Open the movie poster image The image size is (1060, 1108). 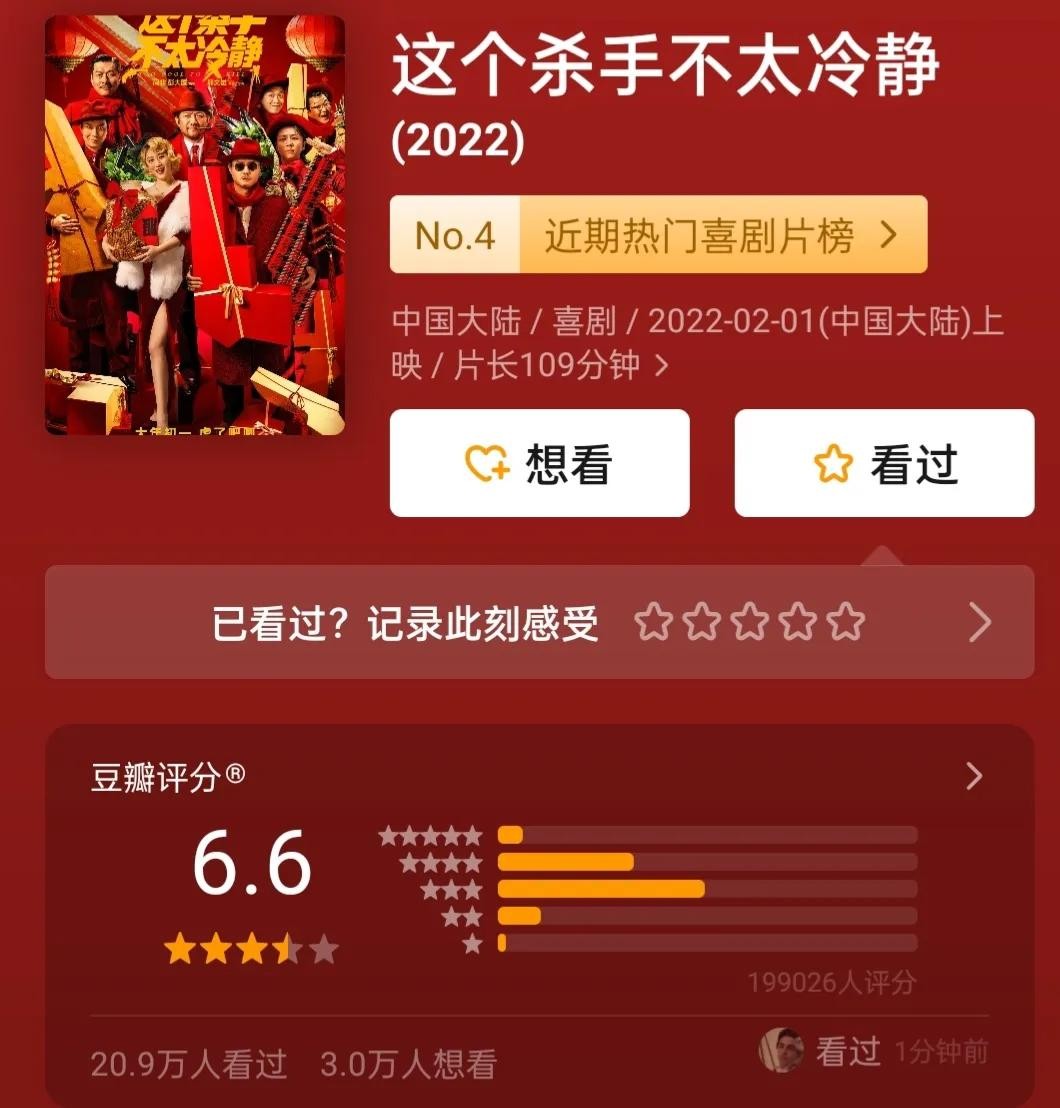[195, 225]
